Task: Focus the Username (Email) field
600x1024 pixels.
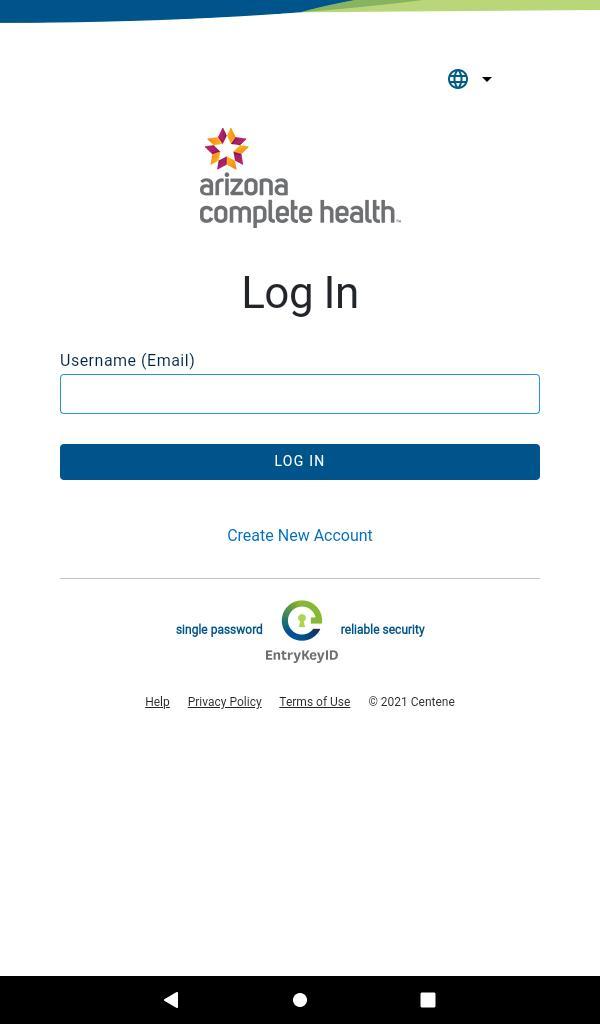Action: 300,394
